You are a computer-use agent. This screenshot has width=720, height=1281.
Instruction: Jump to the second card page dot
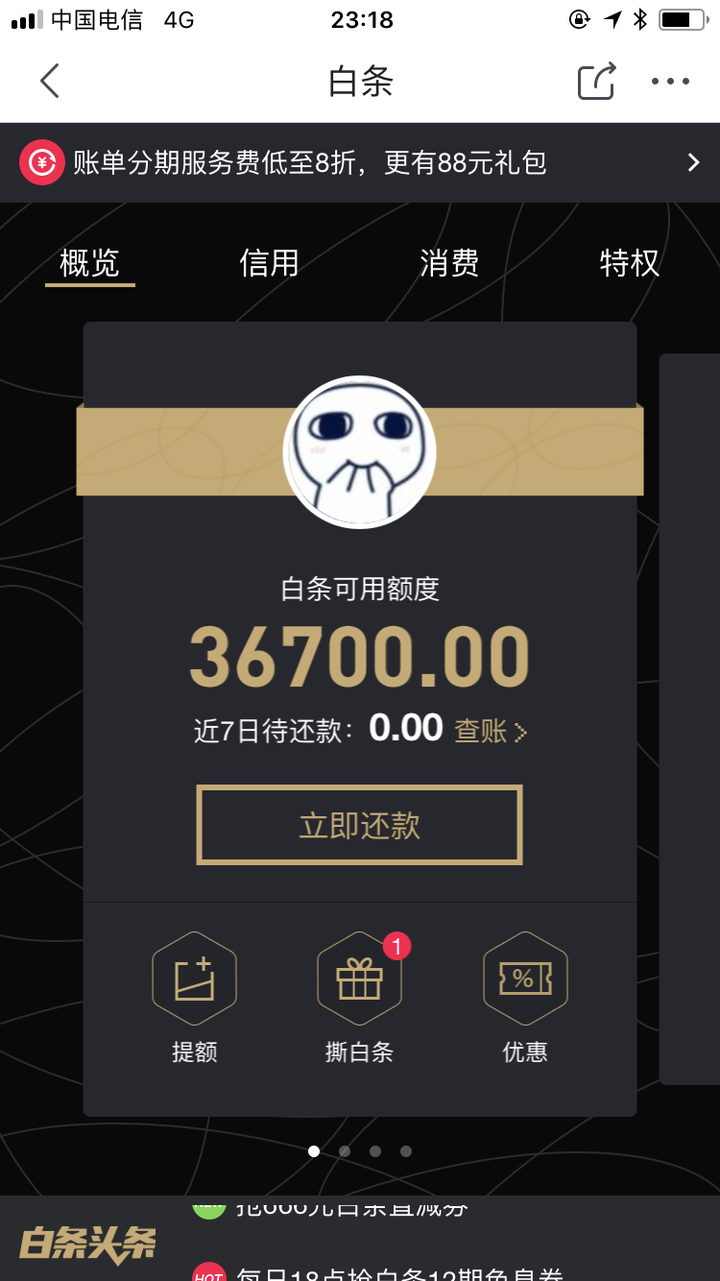(344, 1151)
